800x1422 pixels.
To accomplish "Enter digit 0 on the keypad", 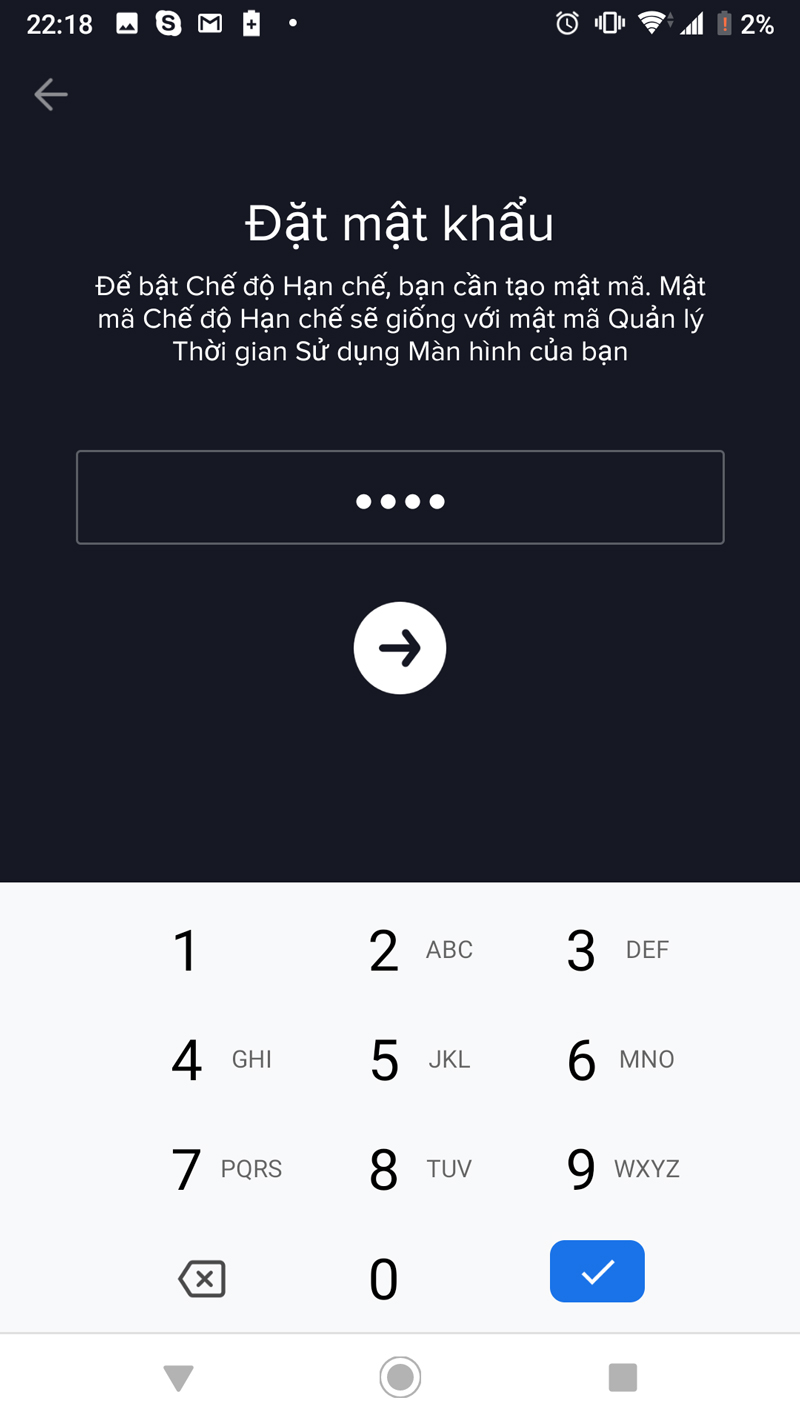I will (x=384, y=1279).
